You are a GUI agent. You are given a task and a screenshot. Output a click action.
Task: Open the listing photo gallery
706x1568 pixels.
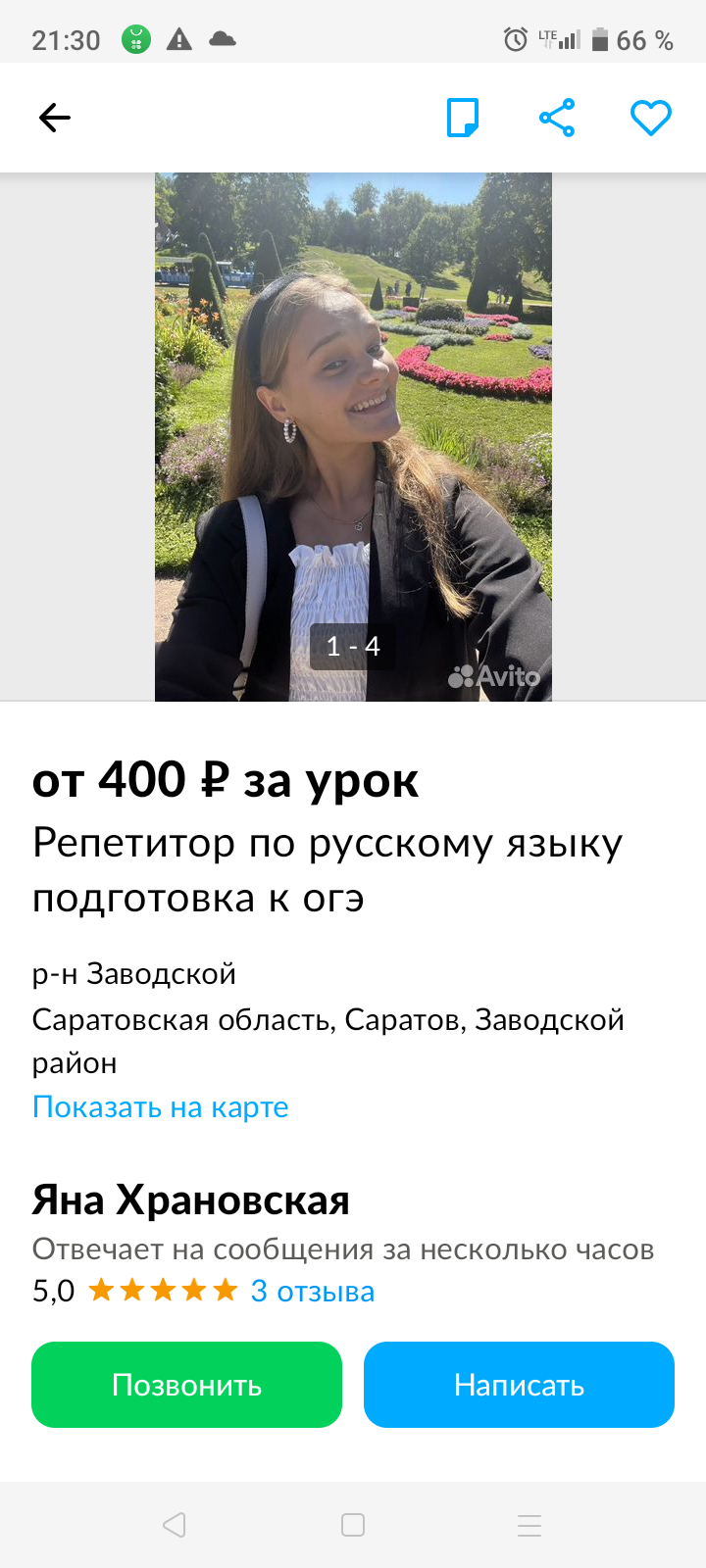pyautogui.click(x=353, y=436)
